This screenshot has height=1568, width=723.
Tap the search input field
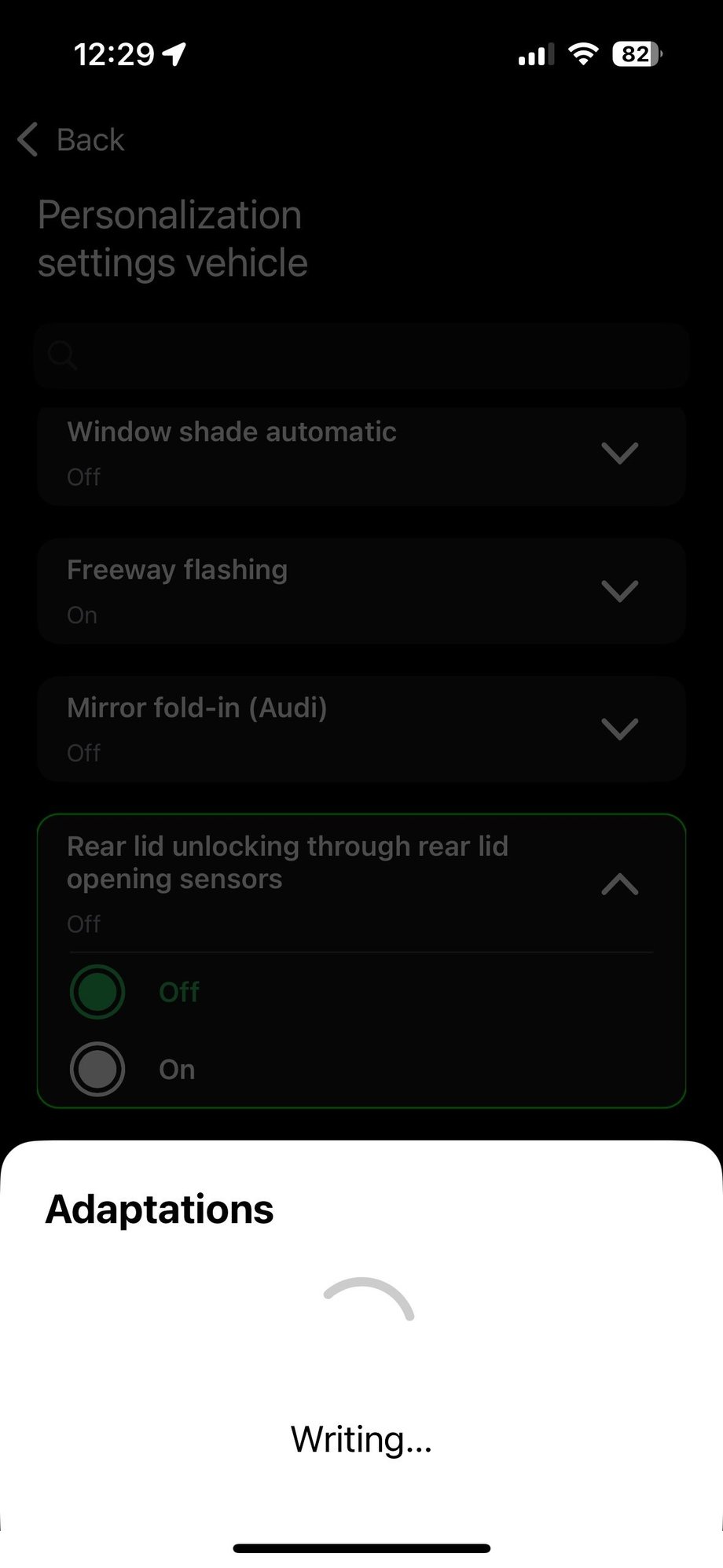click(x=361, y=355)
